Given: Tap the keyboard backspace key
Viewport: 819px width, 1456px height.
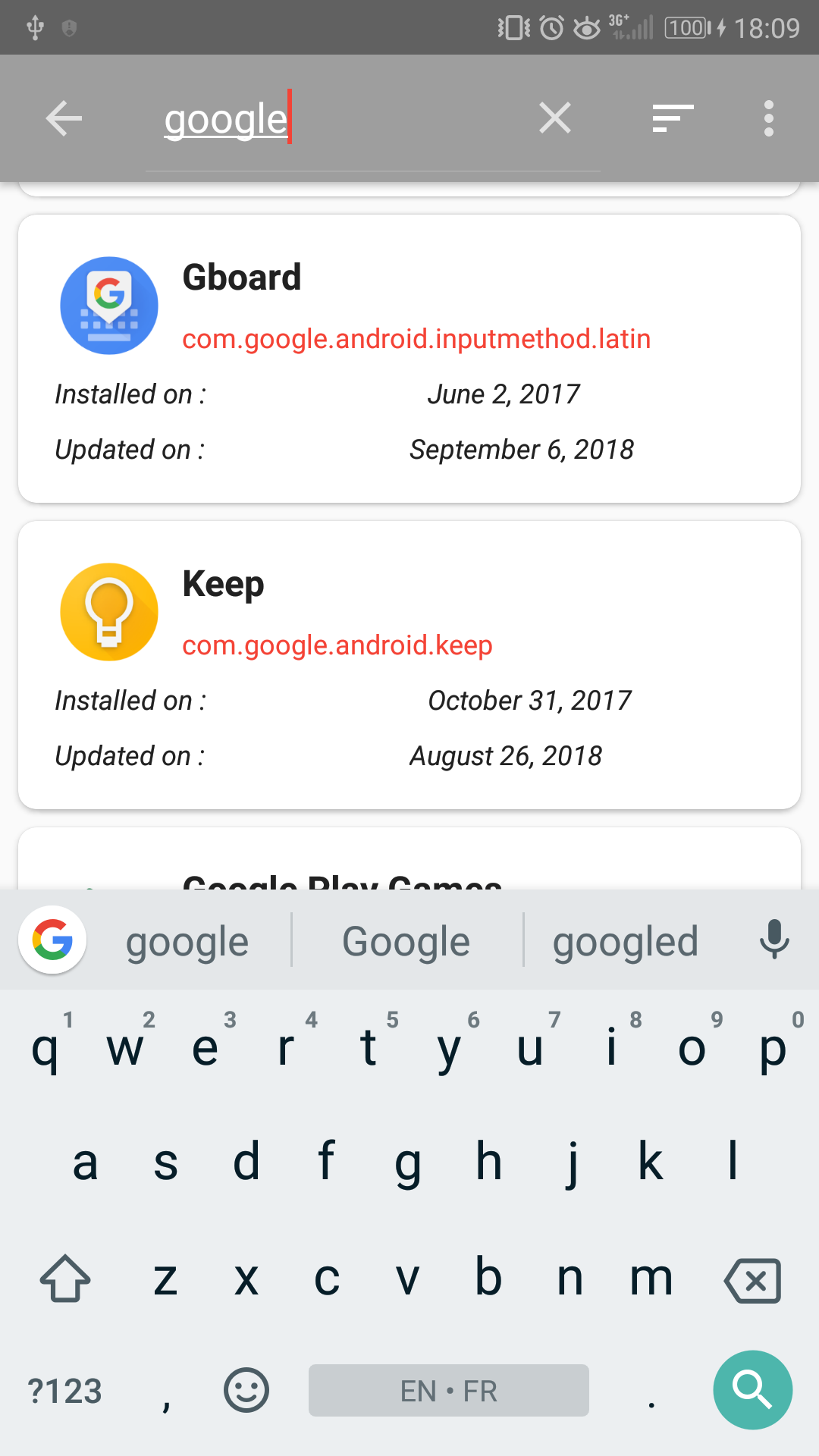Looking at the screenshot, I should [752, 1280].
